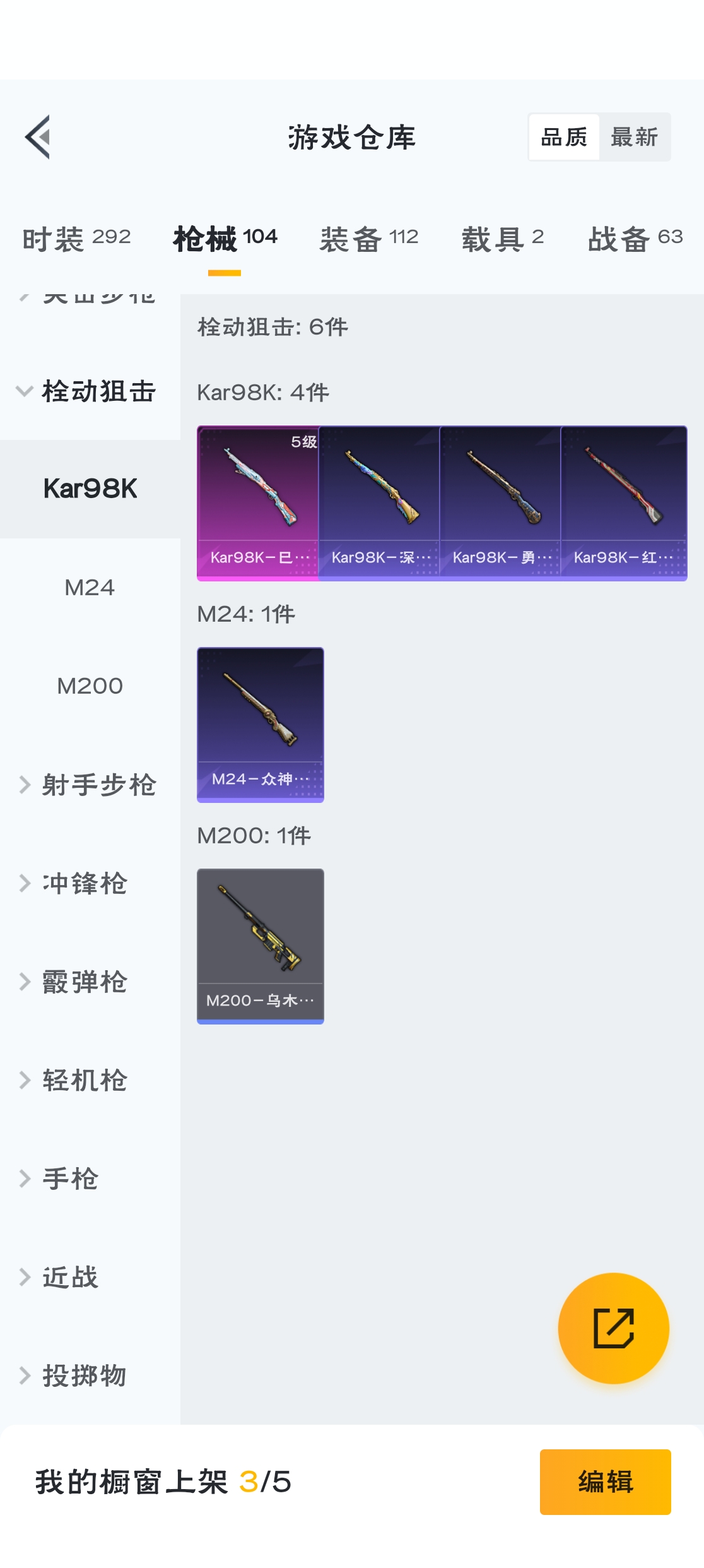Switch to the 装备 tab
This screenshot has height=1568, width=704.
pyautogui.click(x=368, y=239)
